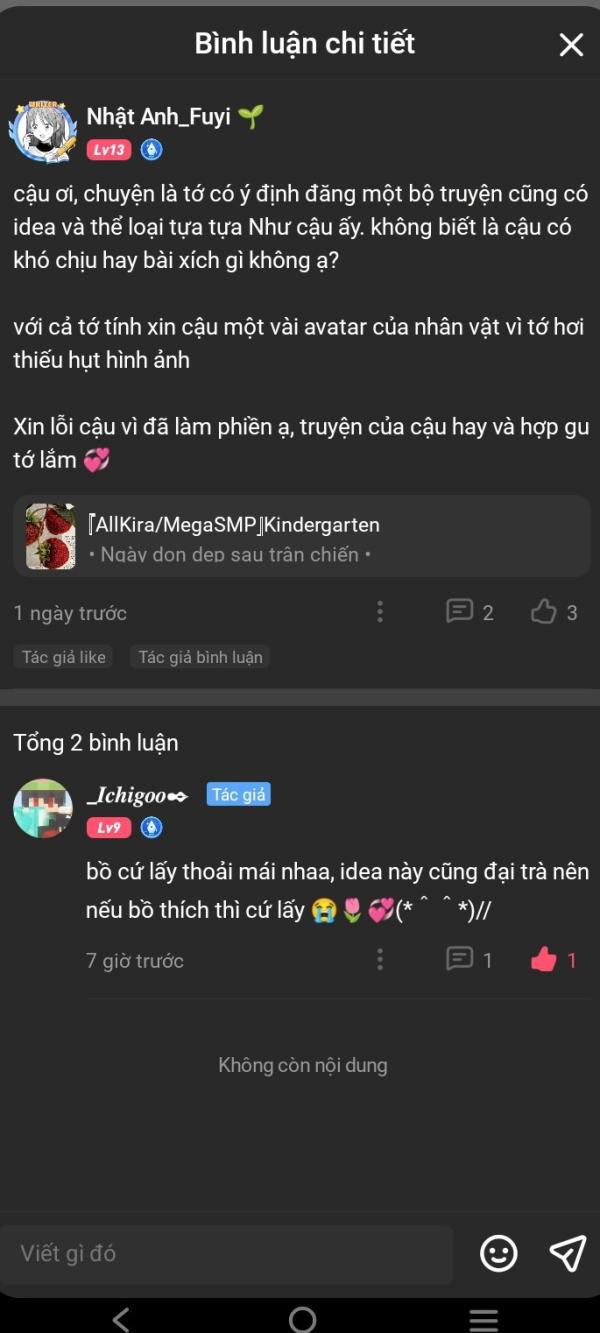Open overflow menu on _Ichigoo's reply

[380, 960]
